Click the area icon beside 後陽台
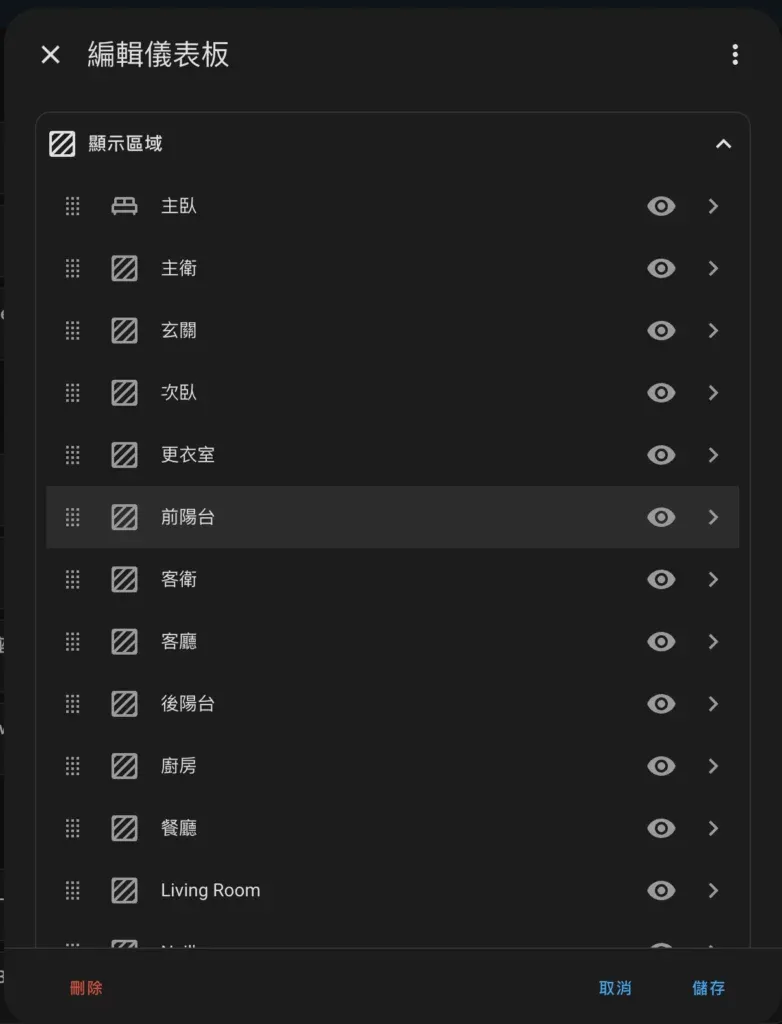This screenshot has width=782, height=1024. coord(124,704)
